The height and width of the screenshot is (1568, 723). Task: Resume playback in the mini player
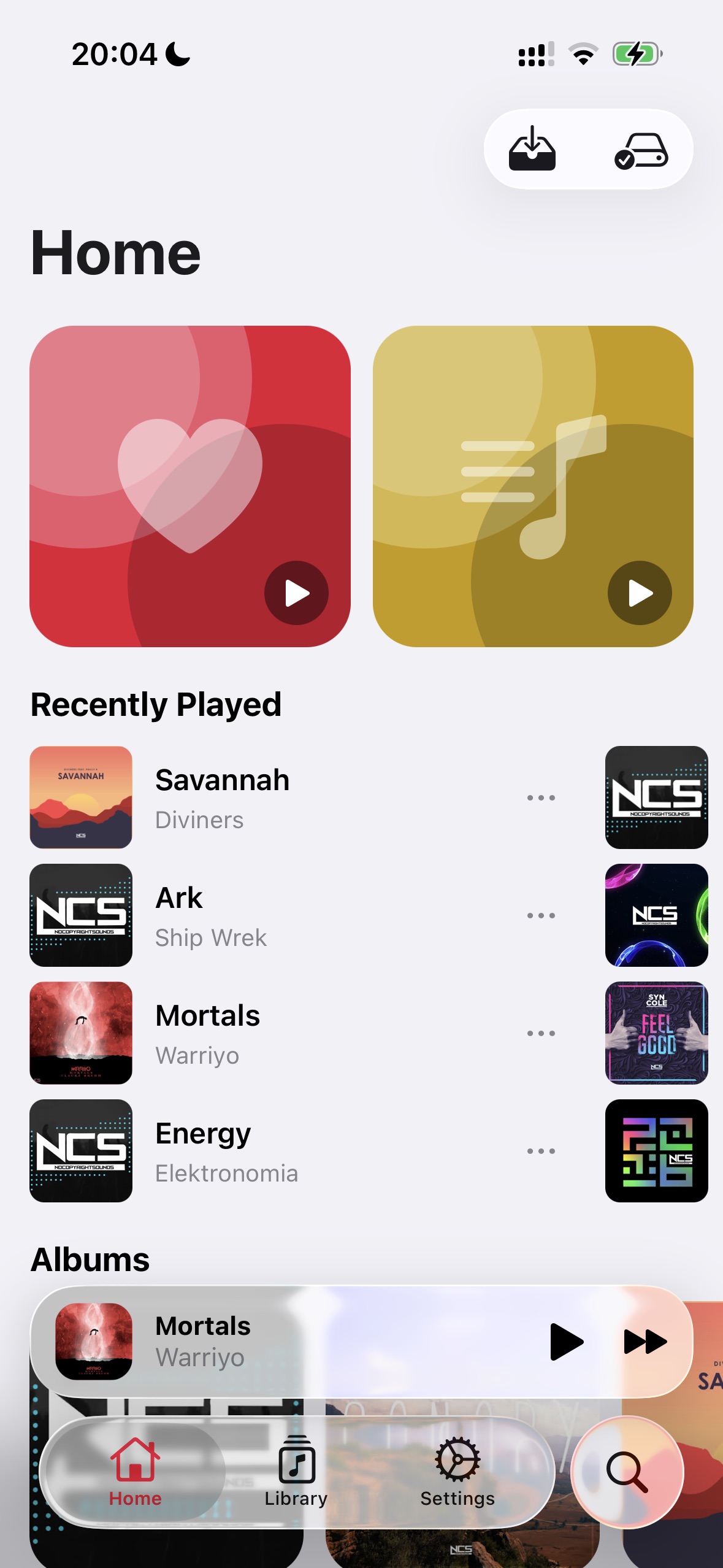pos(566,1342)
